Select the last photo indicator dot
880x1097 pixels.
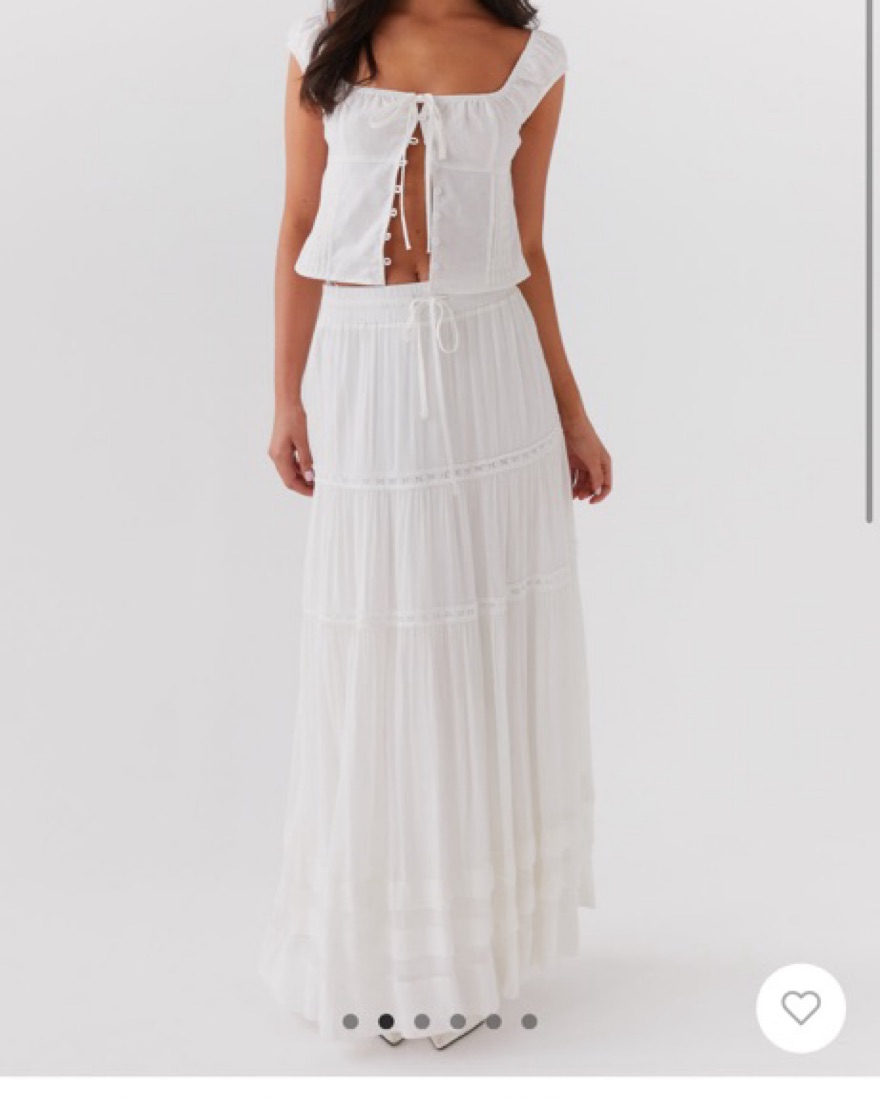529,1021
